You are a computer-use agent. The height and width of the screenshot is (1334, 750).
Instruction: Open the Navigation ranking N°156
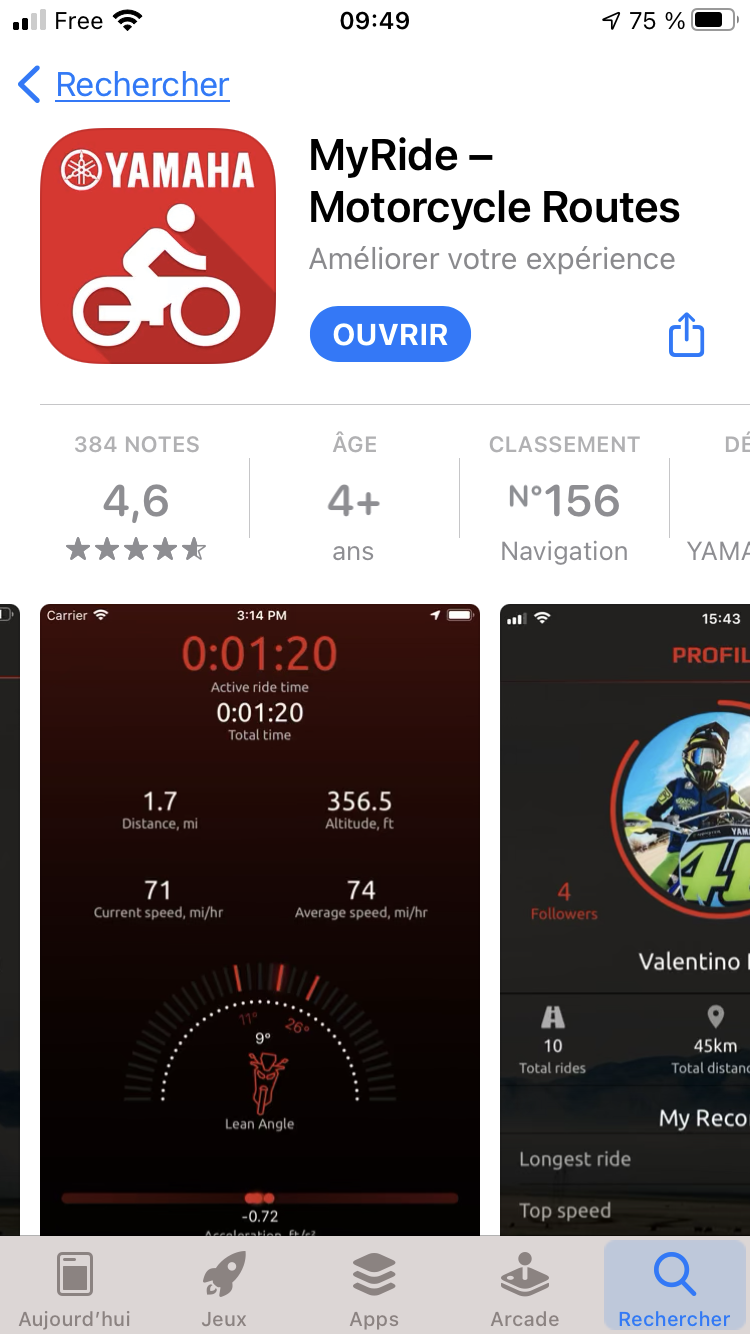(x=564, y=500)
